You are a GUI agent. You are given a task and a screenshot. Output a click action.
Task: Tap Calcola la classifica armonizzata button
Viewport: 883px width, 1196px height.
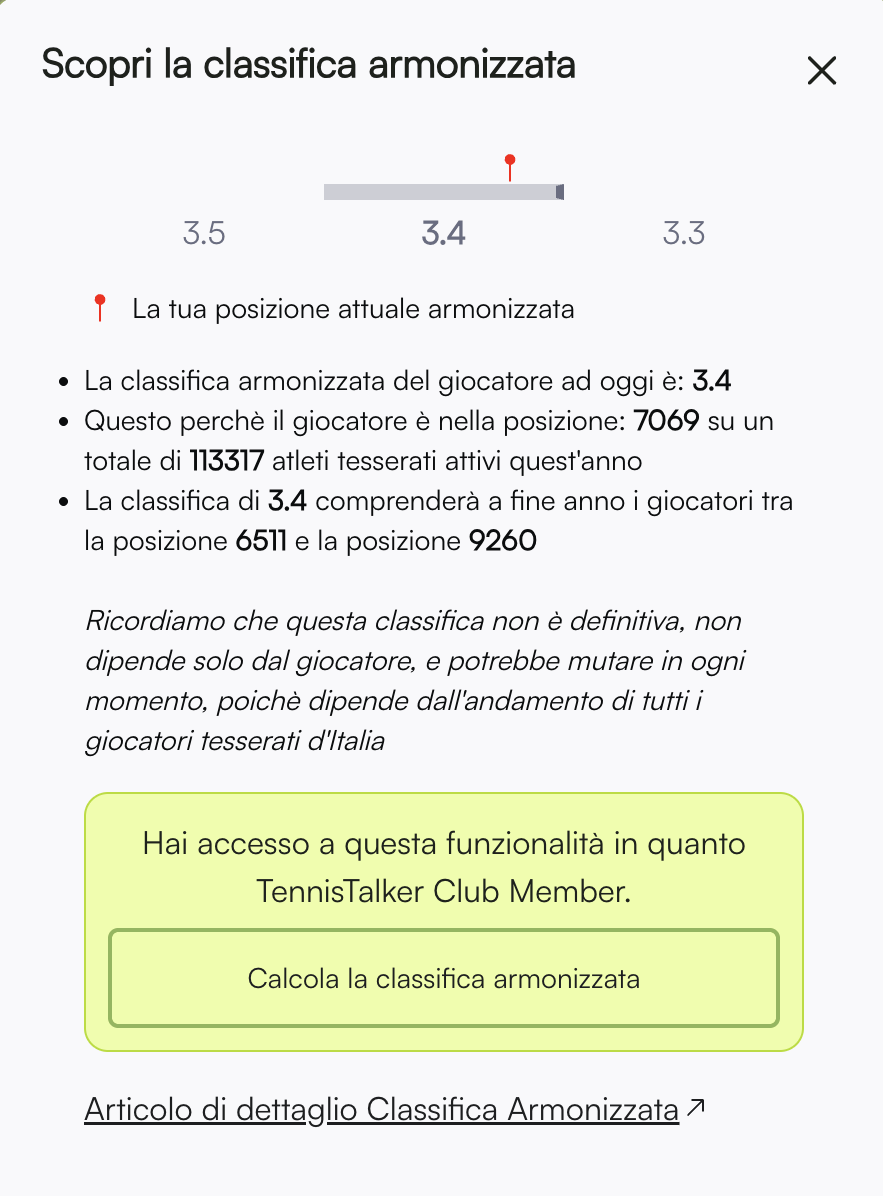click(443, 978)
